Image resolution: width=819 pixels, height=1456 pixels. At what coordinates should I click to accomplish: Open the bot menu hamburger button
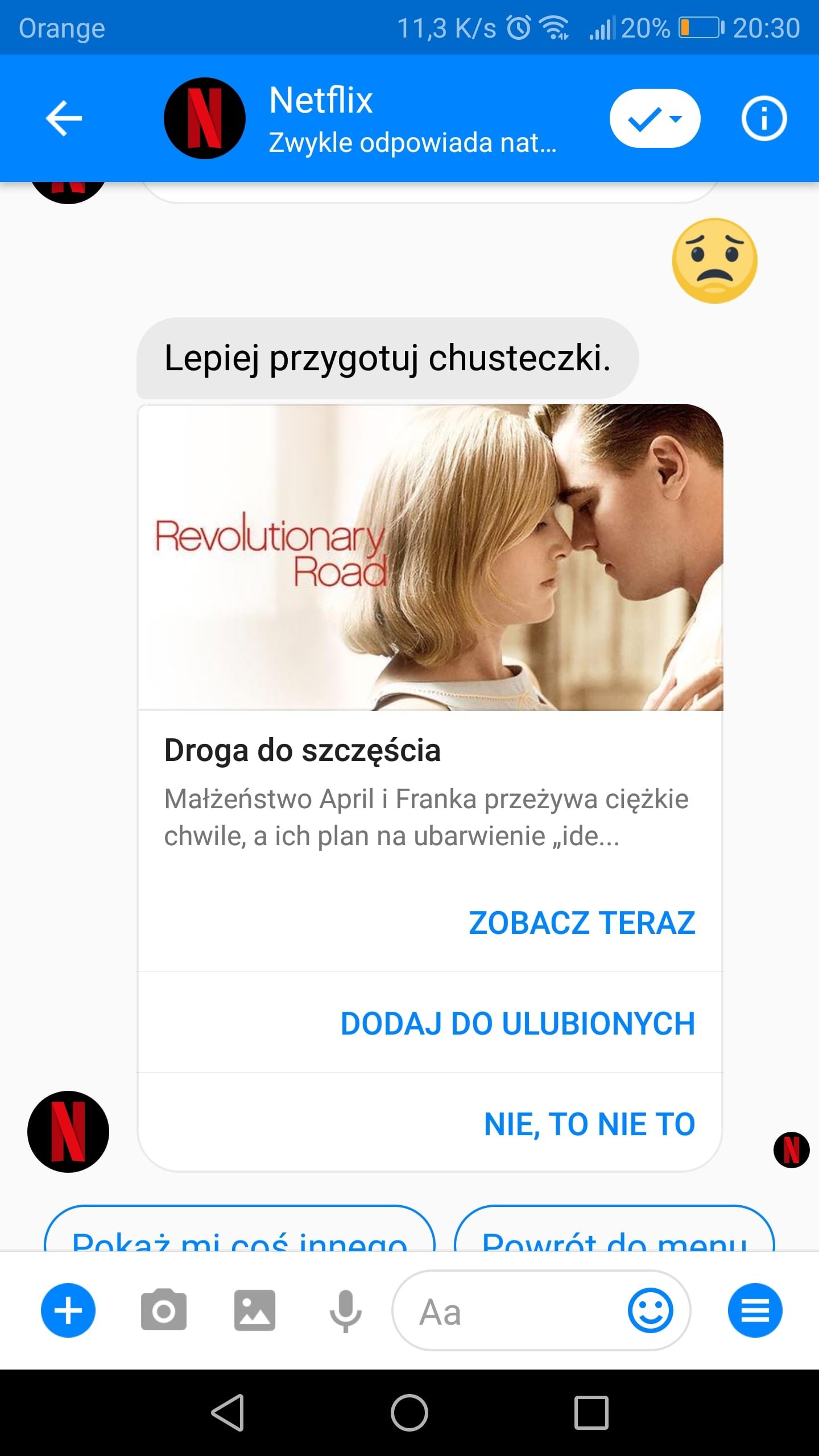point(755,1310)
